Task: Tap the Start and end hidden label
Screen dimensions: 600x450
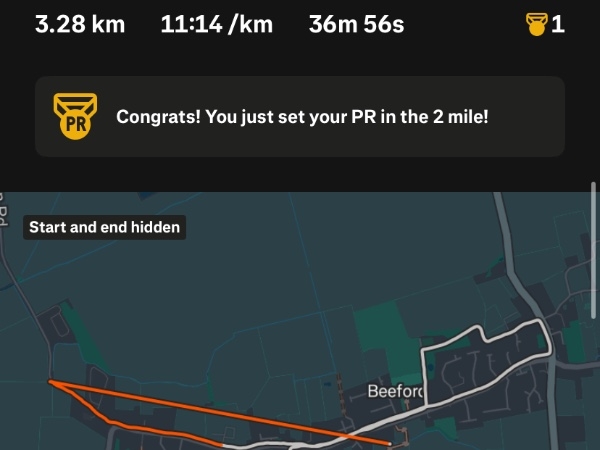Action: click(104, 227)
